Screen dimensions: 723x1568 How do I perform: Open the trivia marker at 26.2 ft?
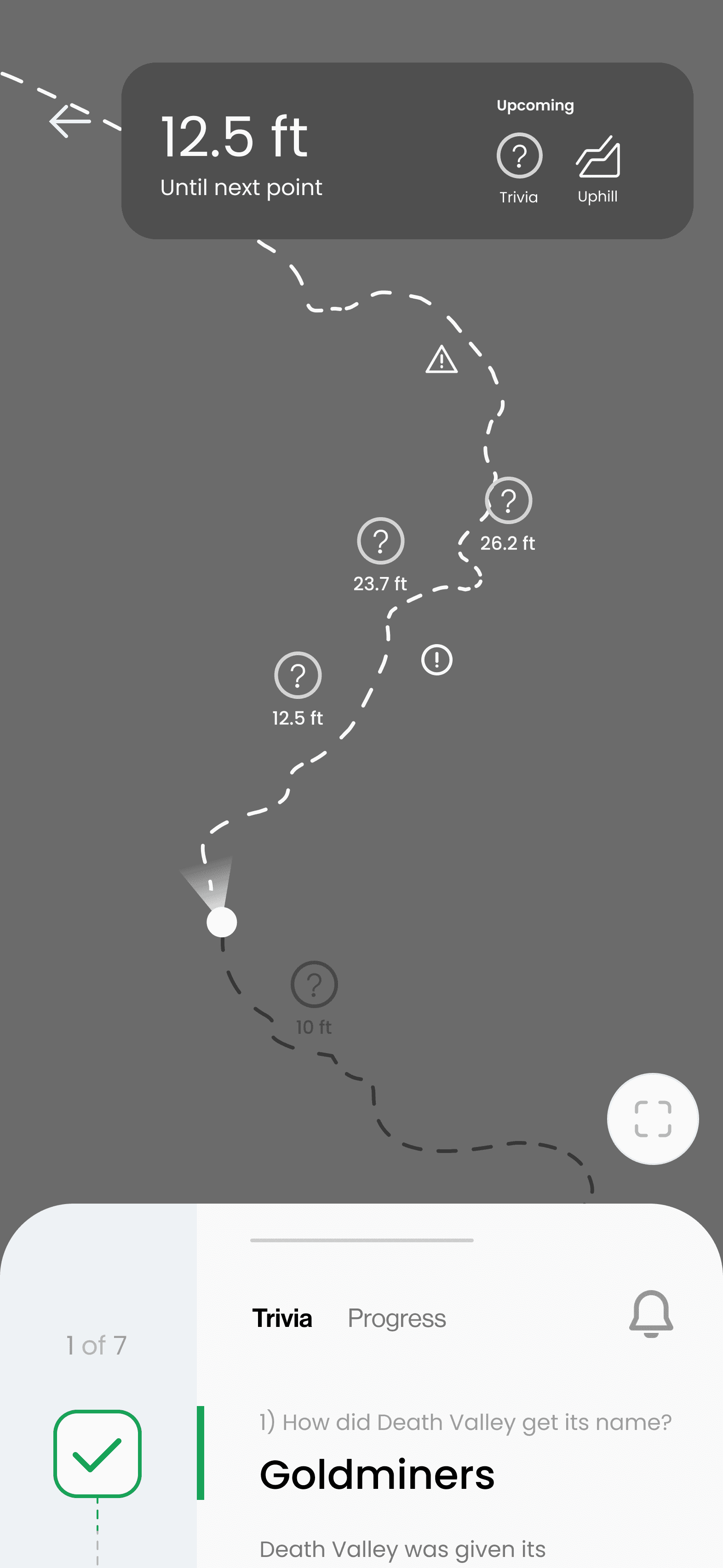pos(508,500)
